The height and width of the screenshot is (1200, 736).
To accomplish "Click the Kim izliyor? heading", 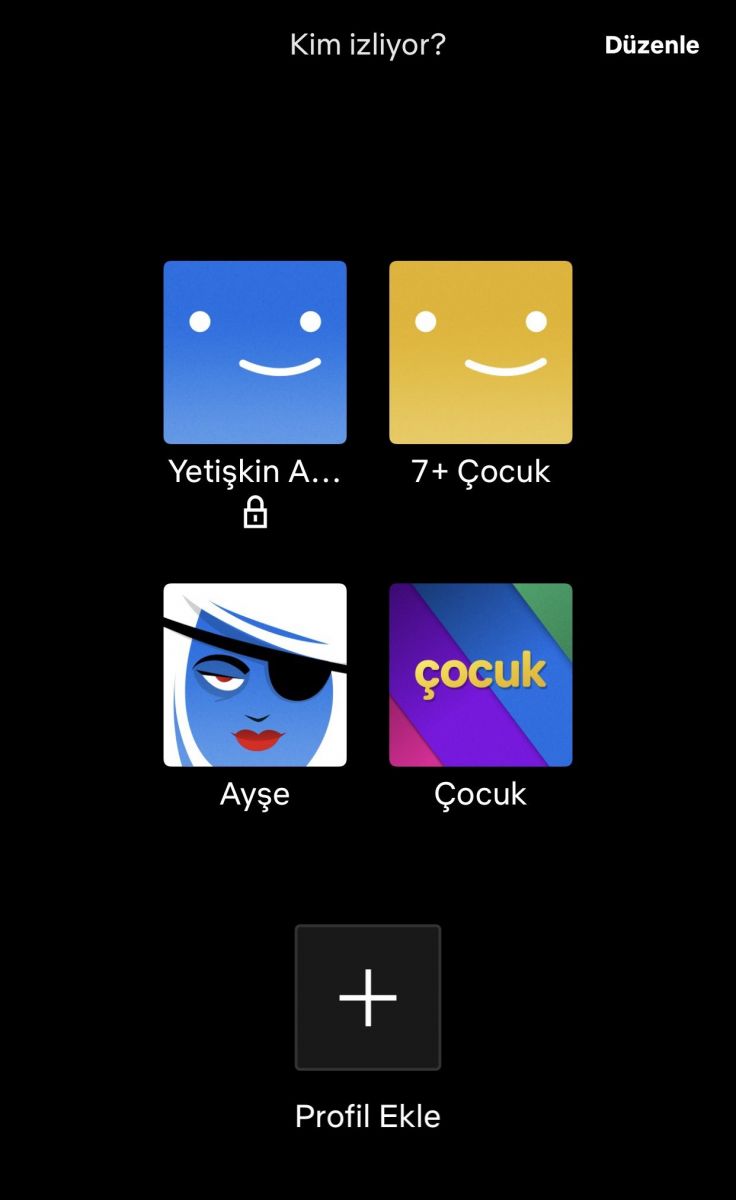I will tap(368, 45).
